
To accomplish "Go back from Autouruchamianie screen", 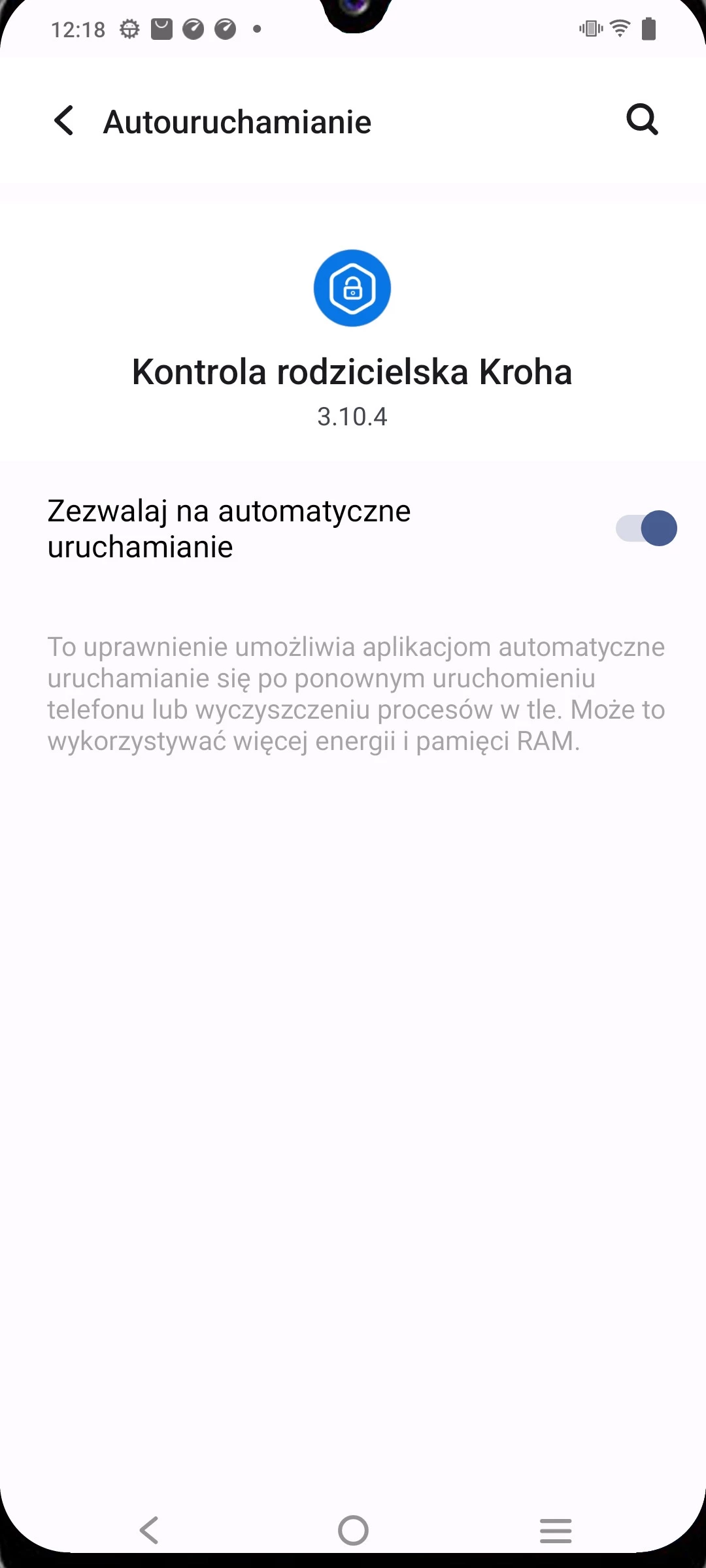I will (x=64, y=121).
